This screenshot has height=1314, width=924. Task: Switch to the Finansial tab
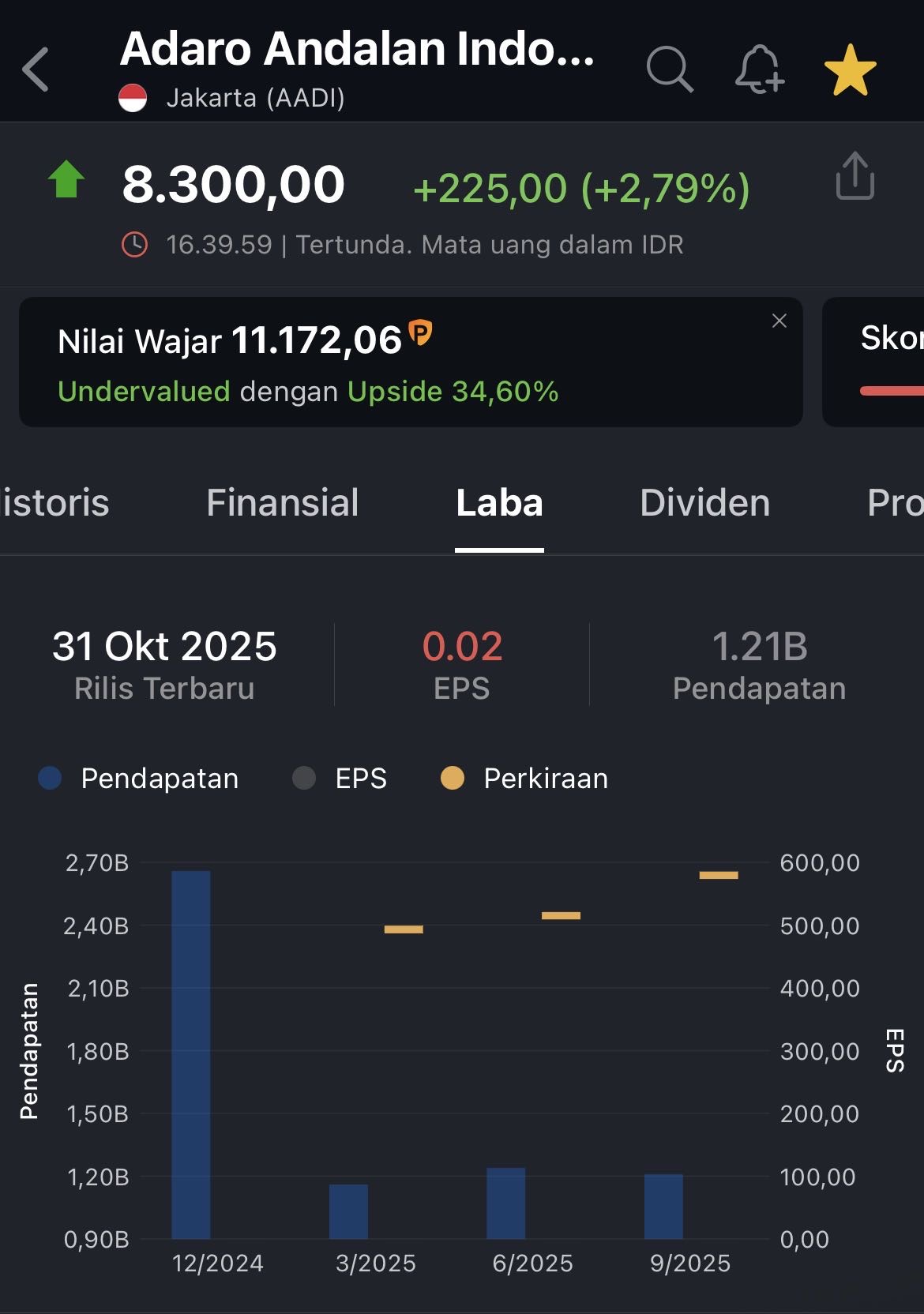(x=282, y=503)
